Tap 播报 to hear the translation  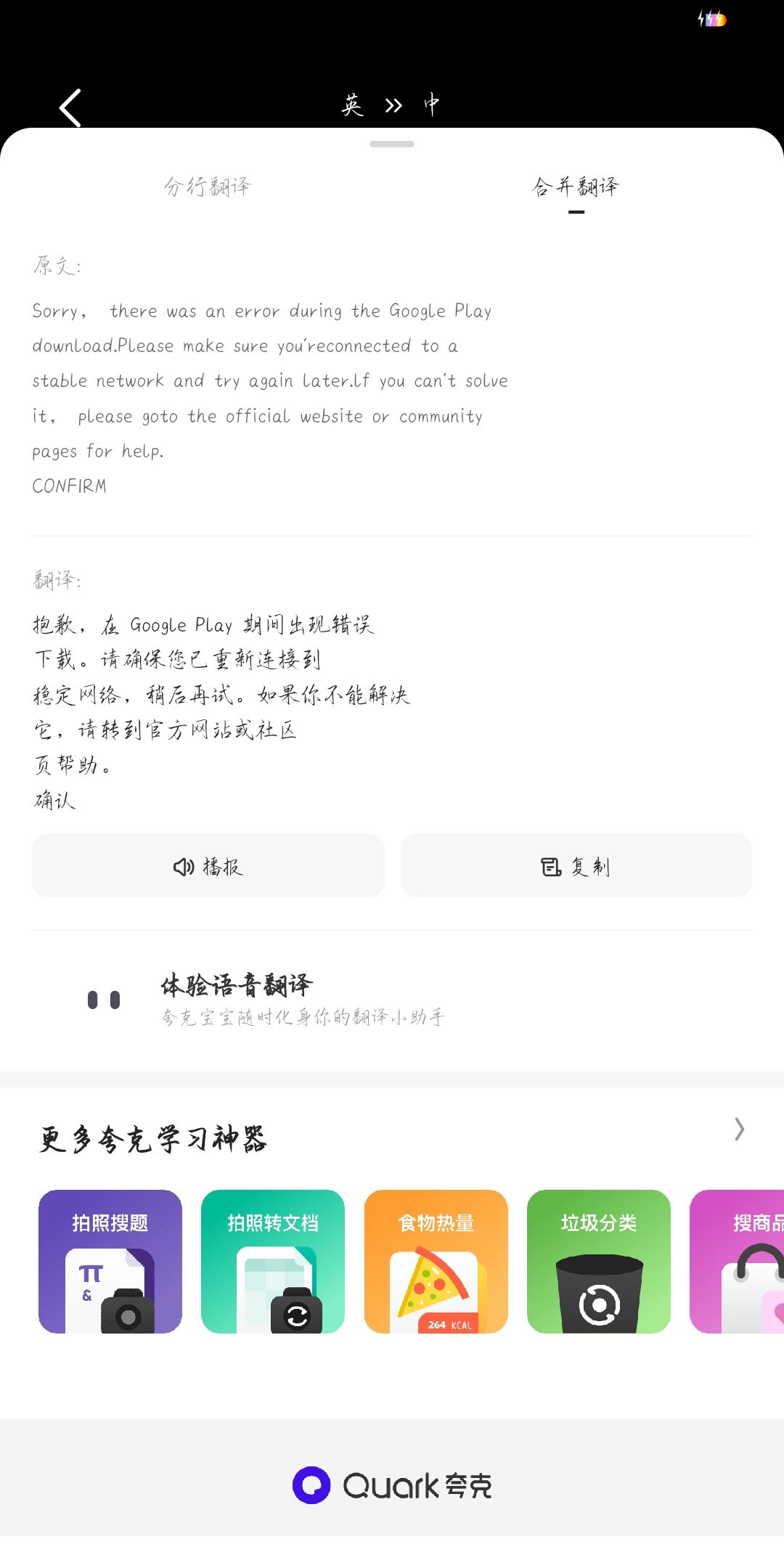(208, 865)
